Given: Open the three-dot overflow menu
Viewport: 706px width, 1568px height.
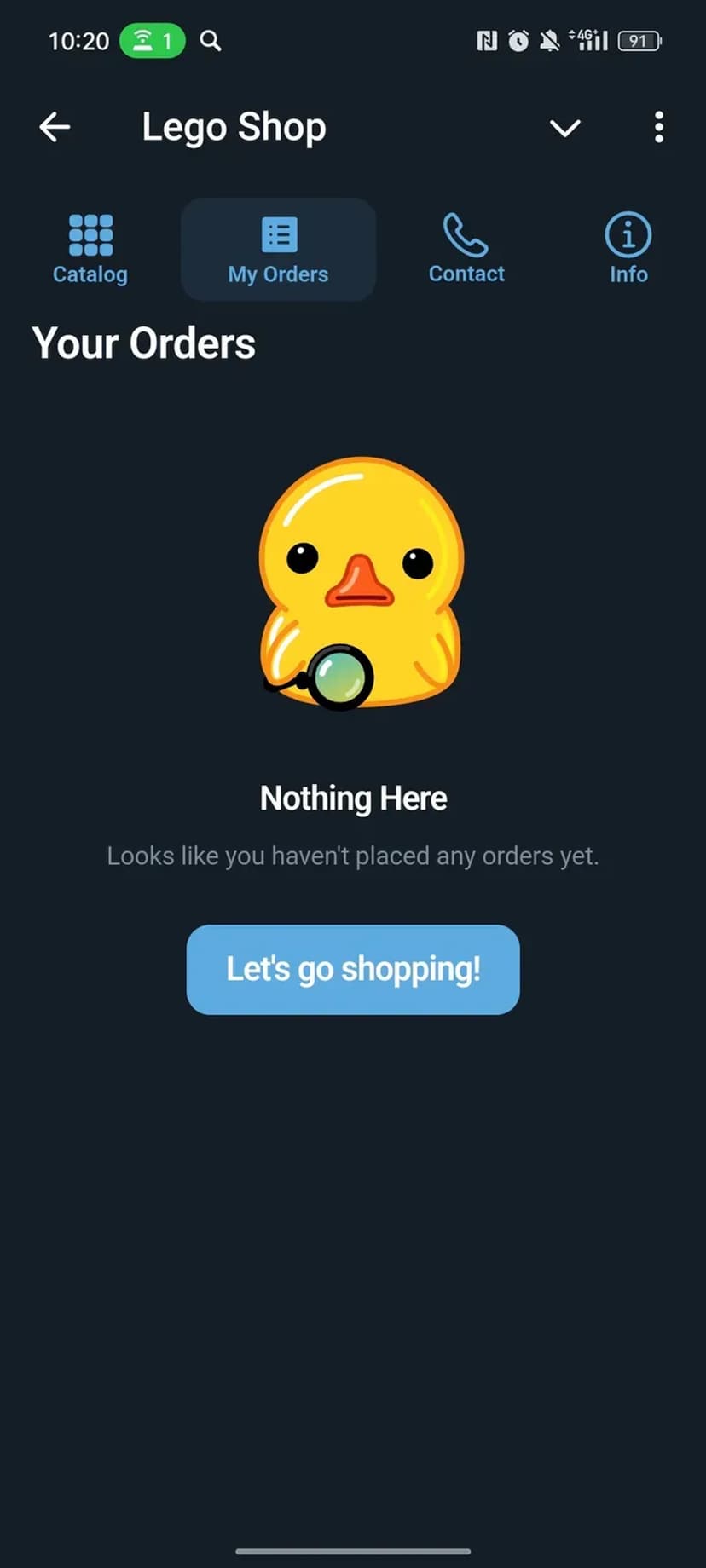Looking at the screenshot, I should [658, 127].
